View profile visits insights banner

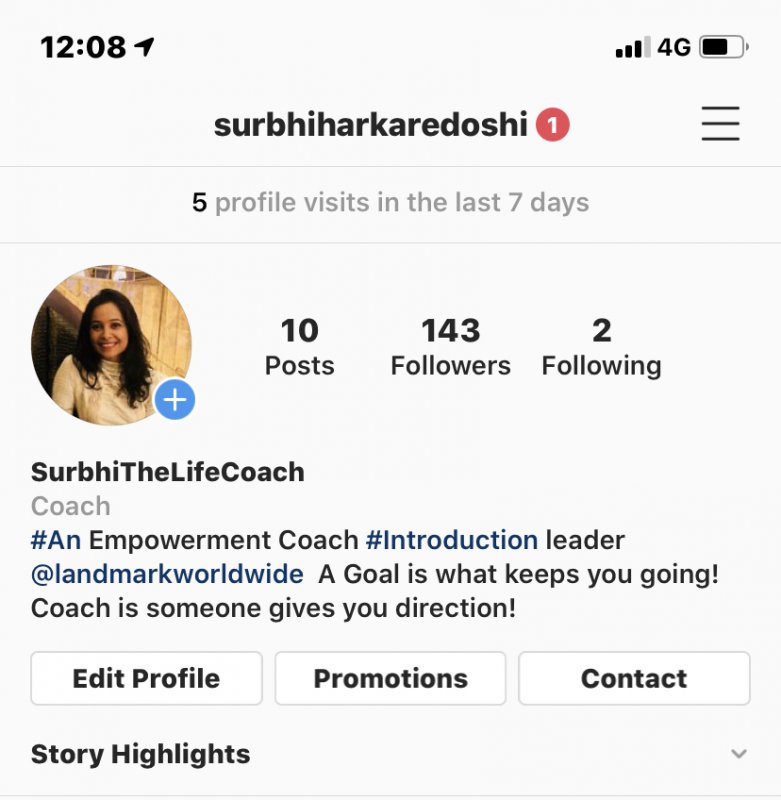(x=390, y=203)
